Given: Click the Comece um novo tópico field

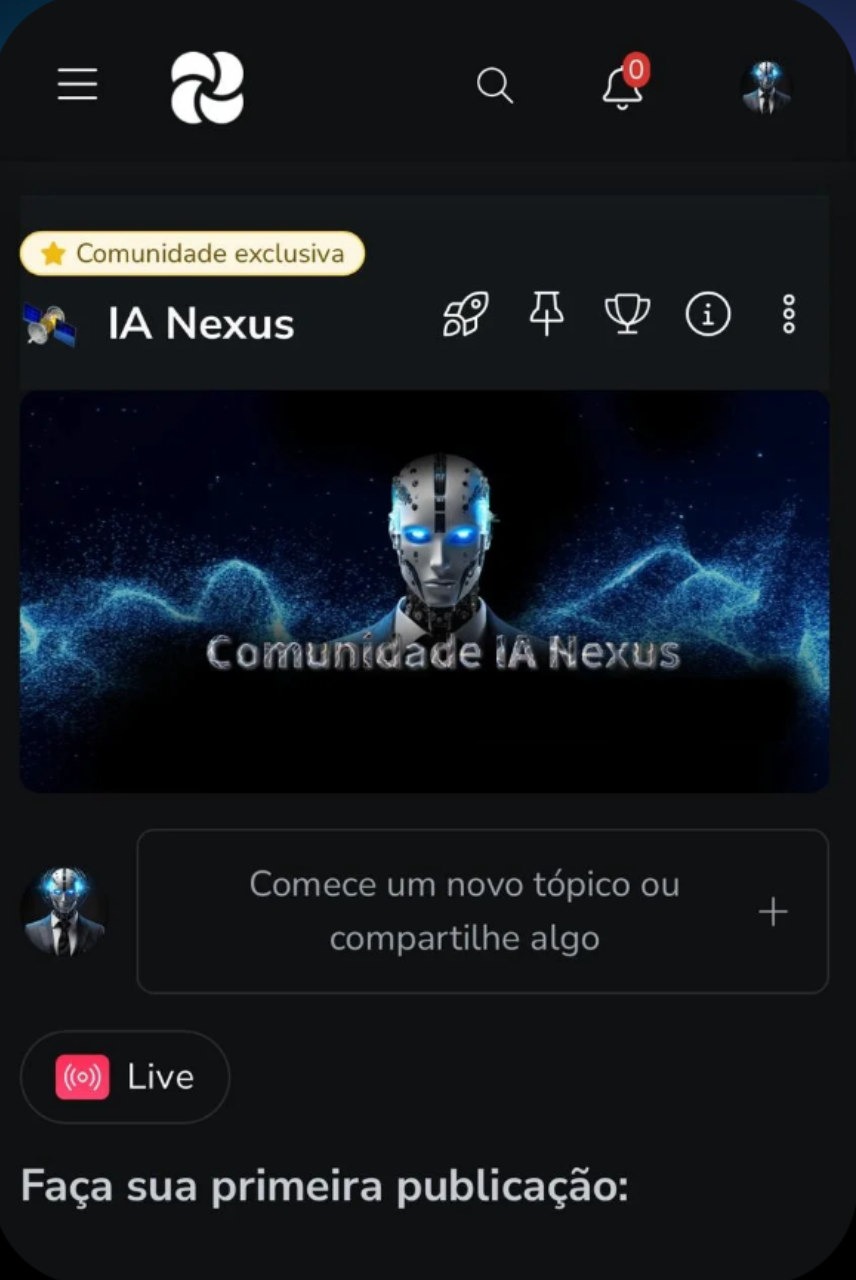Looking at the screenshot, I should (x=464, y=910).
